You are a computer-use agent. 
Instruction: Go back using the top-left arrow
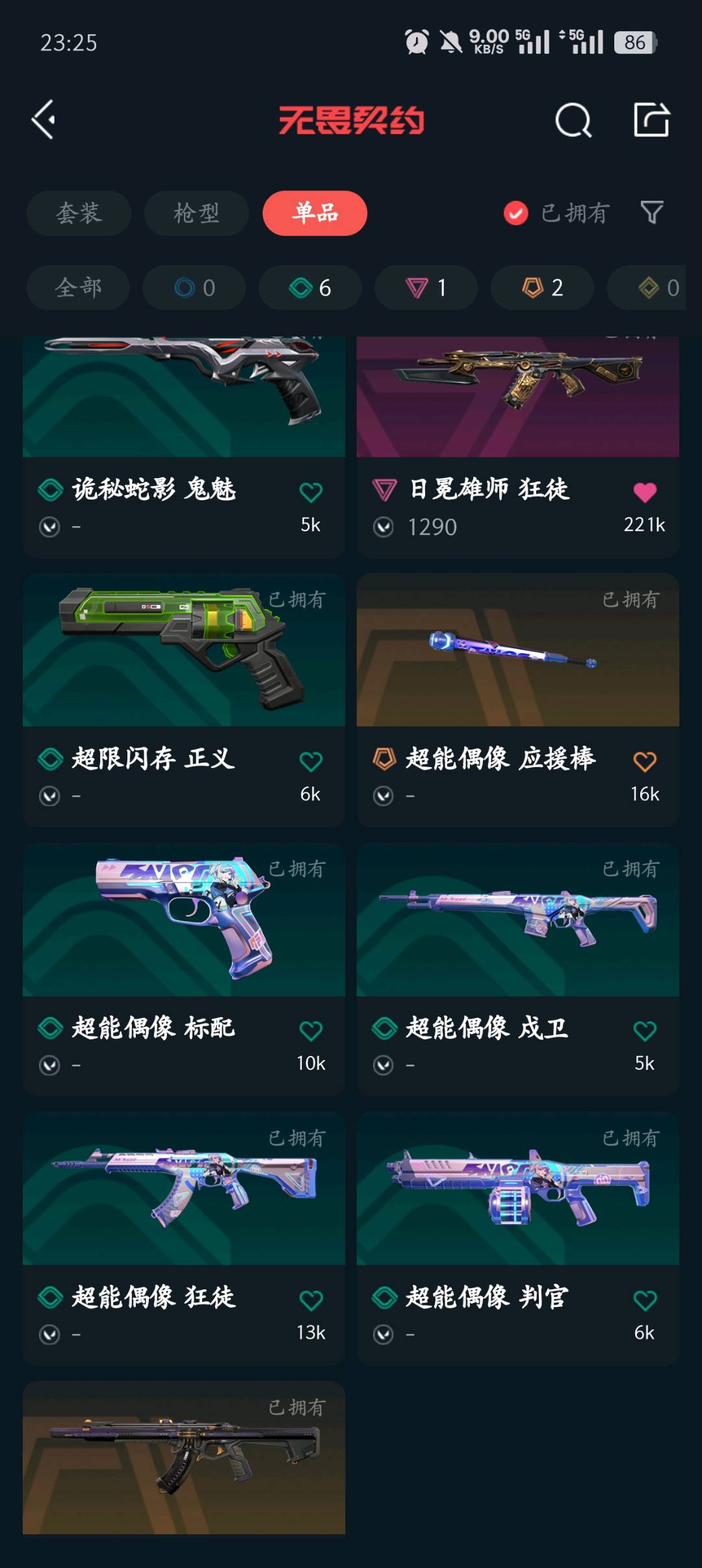point(44,120)
